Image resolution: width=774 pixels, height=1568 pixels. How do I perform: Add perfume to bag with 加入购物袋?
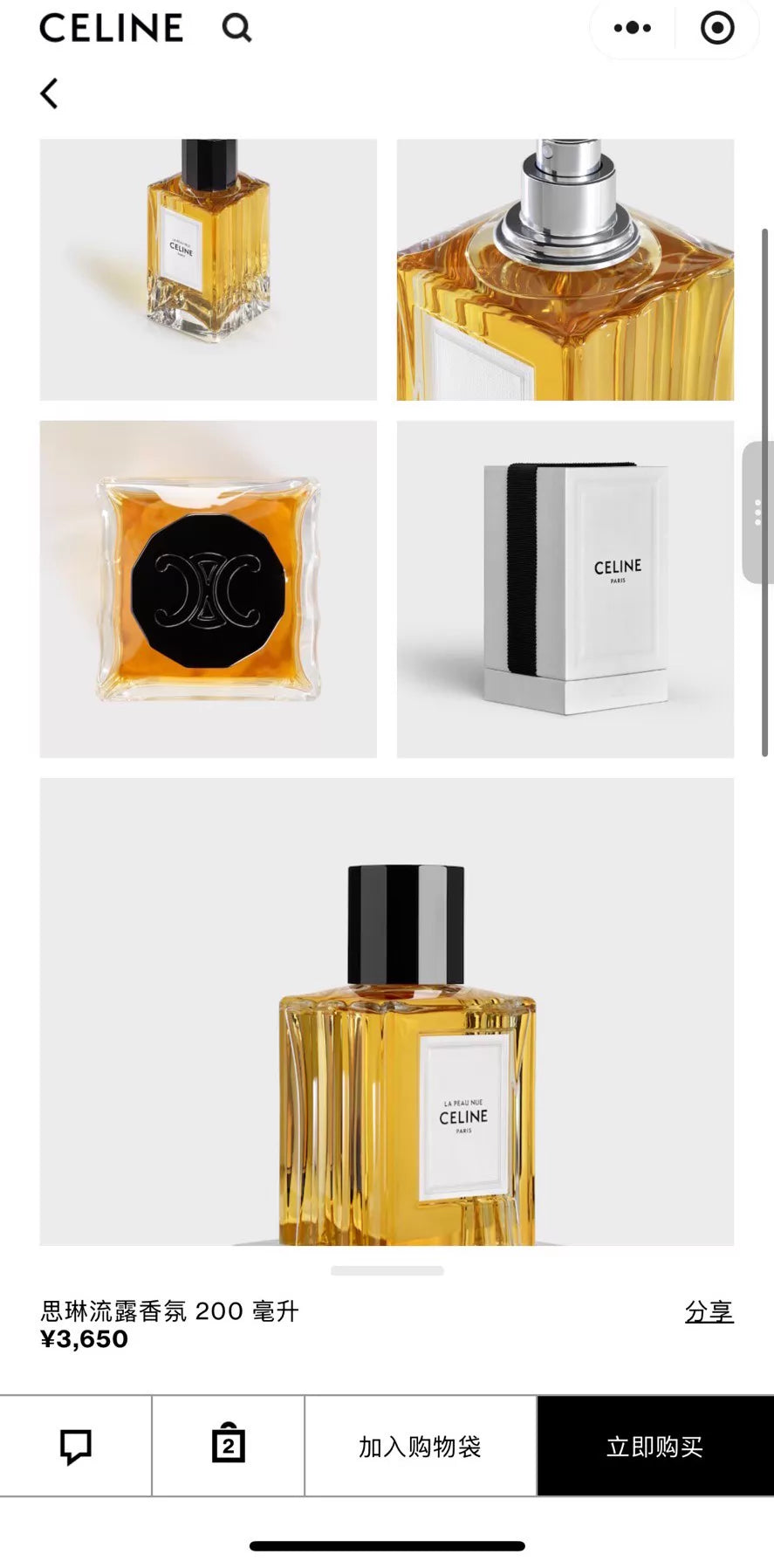click(419, 1445)
